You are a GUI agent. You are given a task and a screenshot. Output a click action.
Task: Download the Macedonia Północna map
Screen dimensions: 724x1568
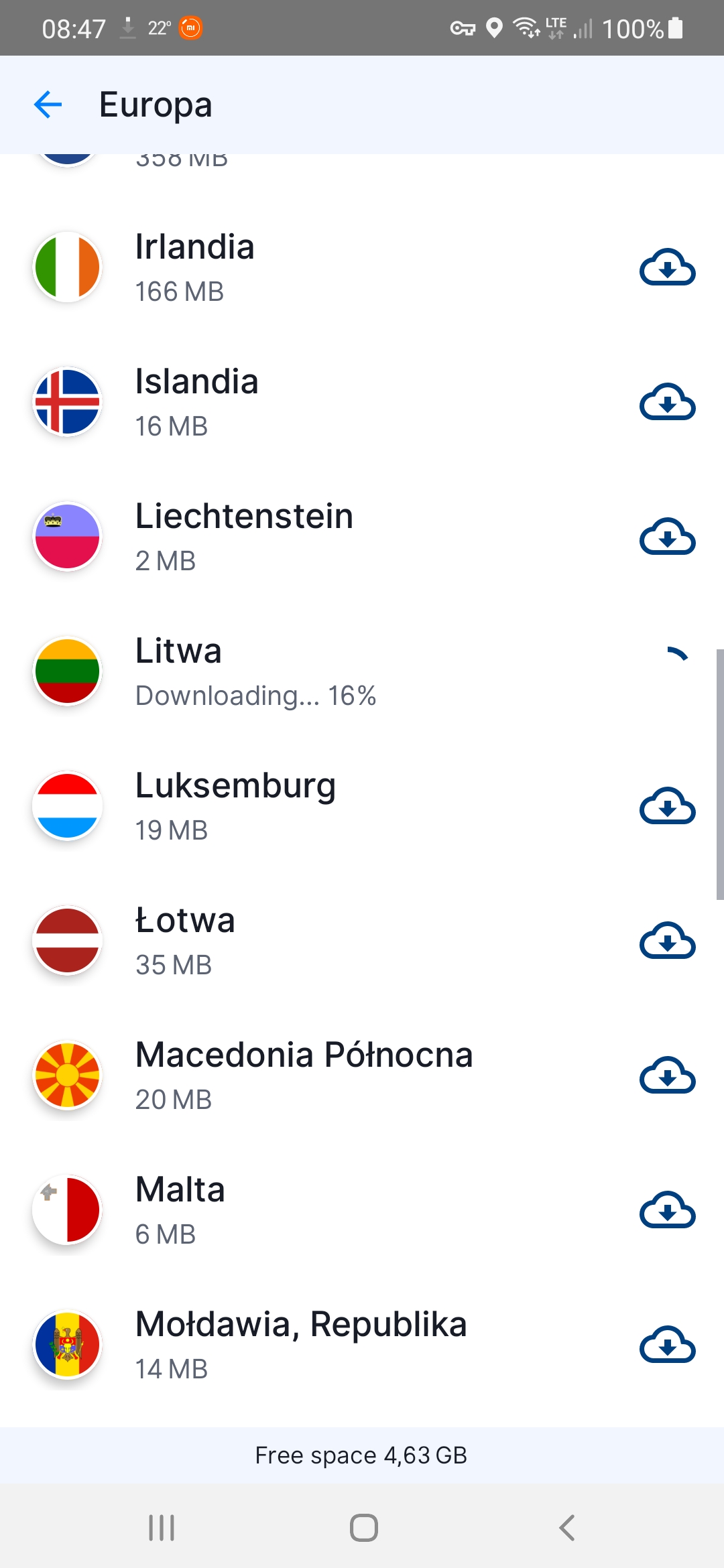(667, 1076)
